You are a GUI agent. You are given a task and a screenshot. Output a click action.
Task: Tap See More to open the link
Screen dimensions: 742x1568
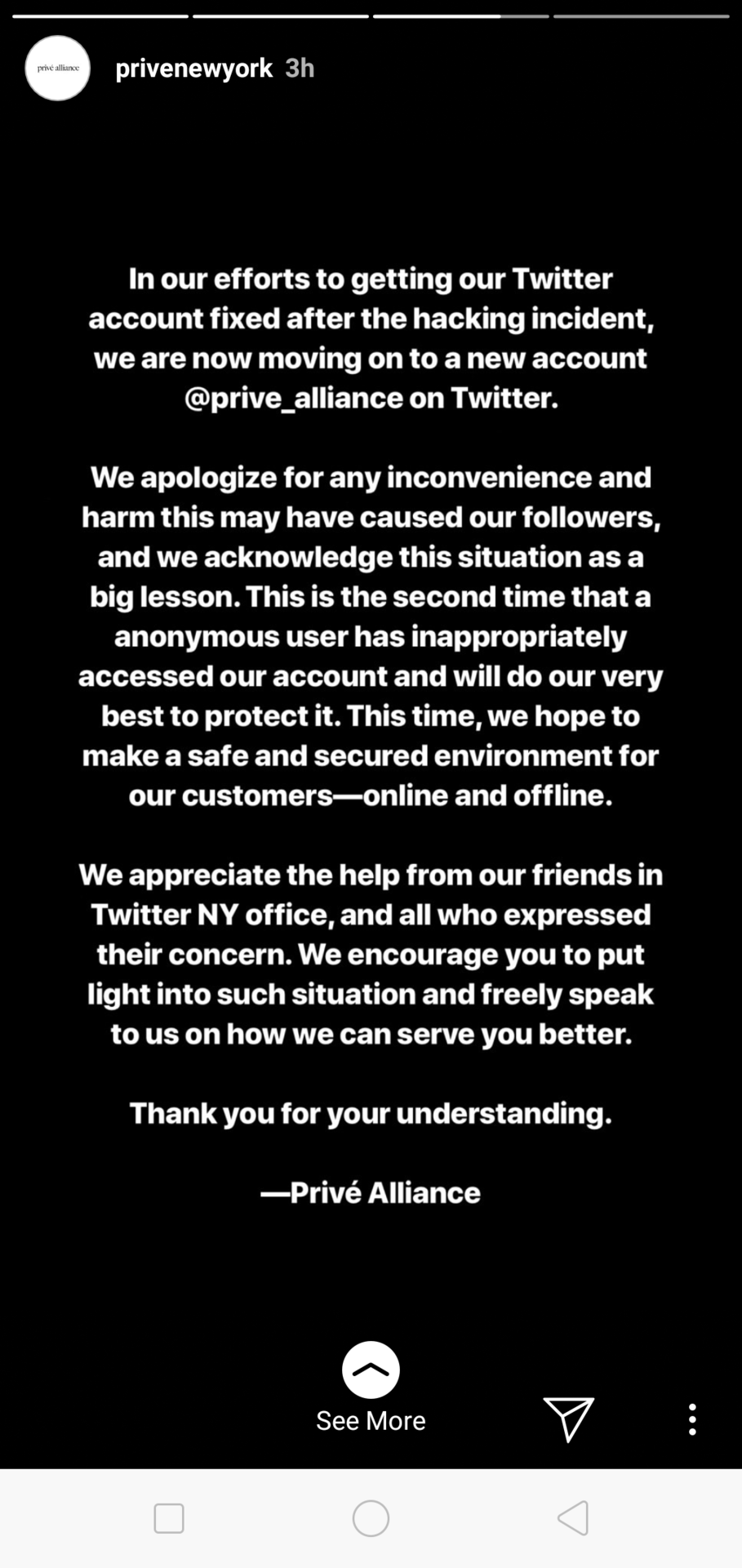[371, 1388]
